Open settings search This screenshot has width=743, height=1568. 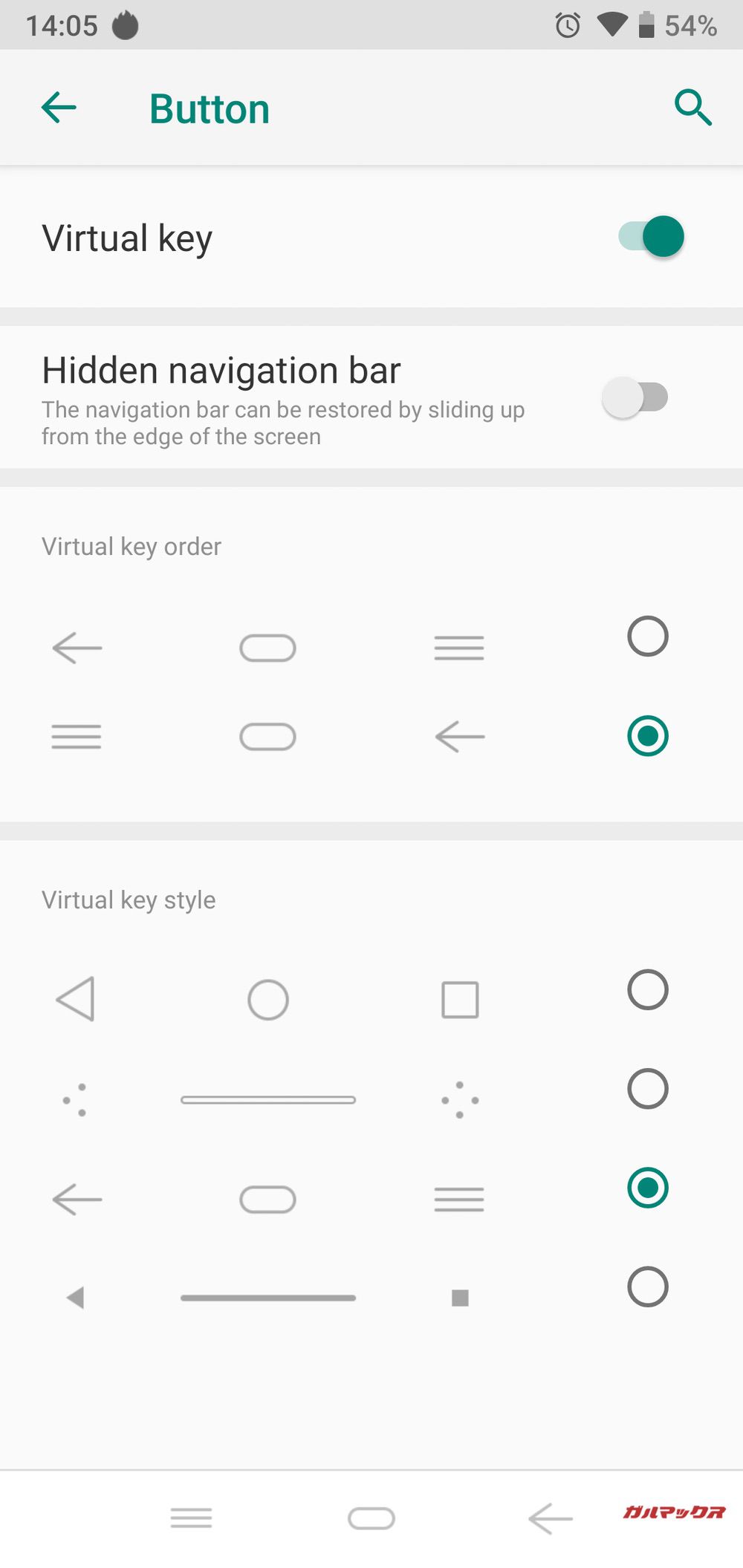tap(692, 108)
